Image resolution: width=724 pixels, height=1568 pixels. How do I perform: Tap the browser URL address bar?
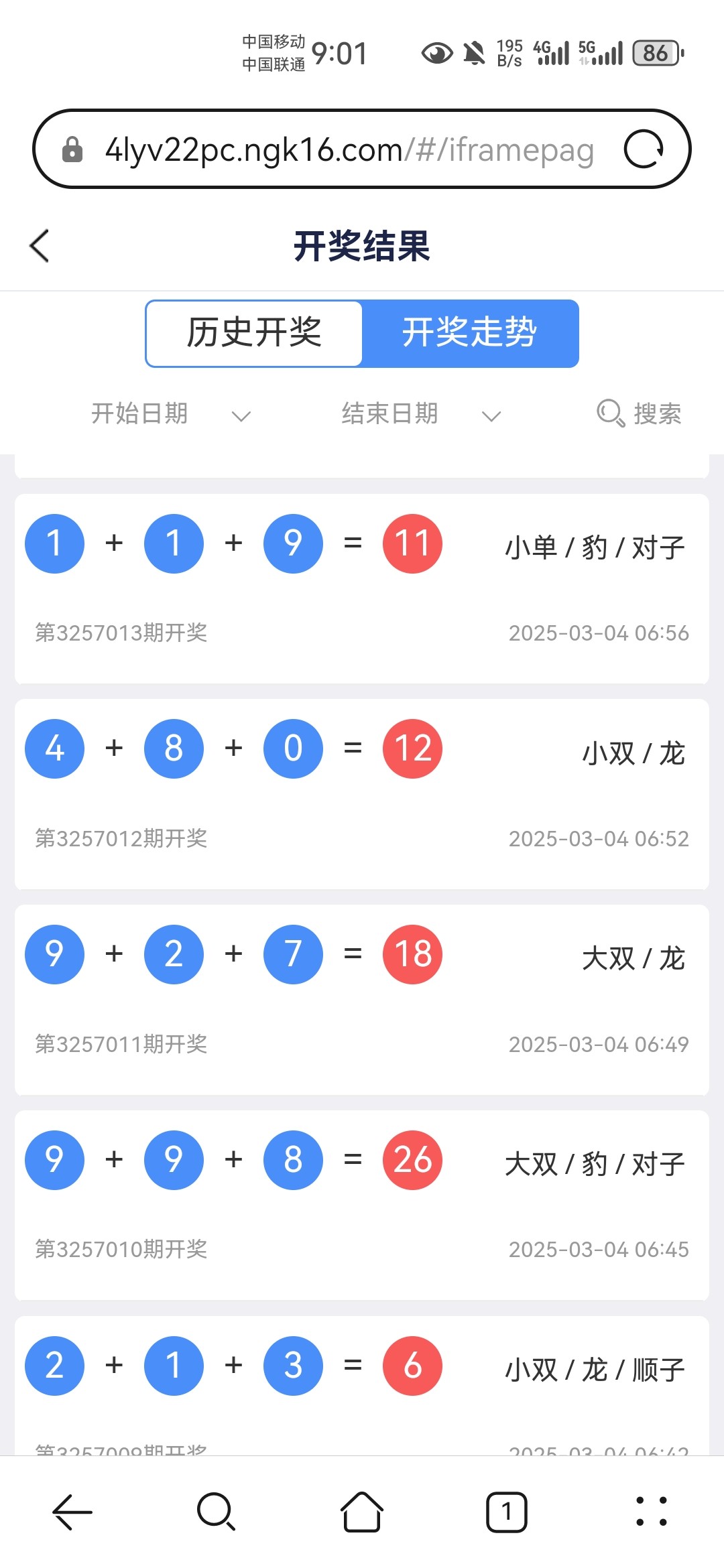tap(349, 149)
